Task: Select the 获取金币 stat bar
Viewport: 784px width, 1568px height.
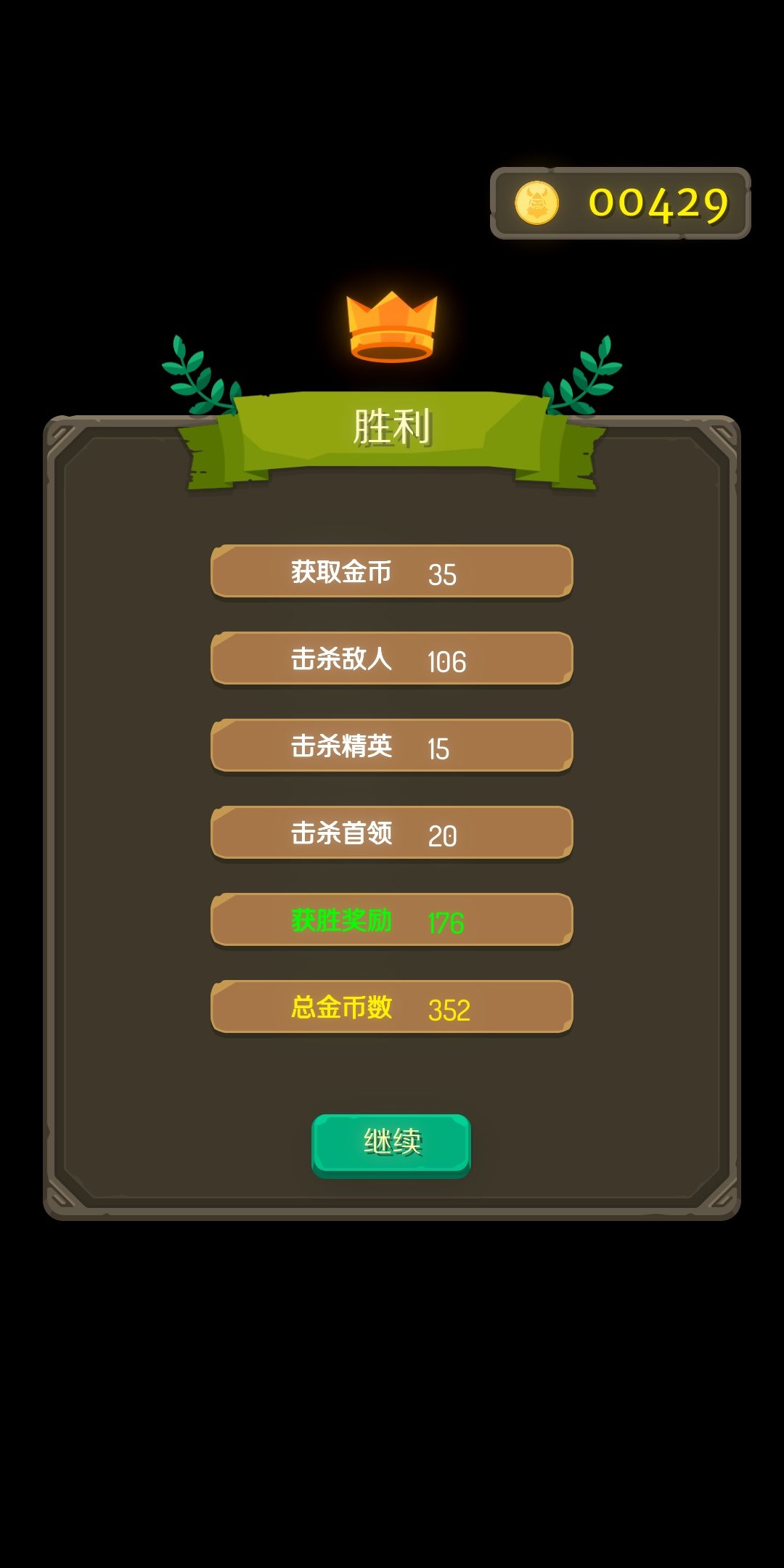Action: [390, 573]
